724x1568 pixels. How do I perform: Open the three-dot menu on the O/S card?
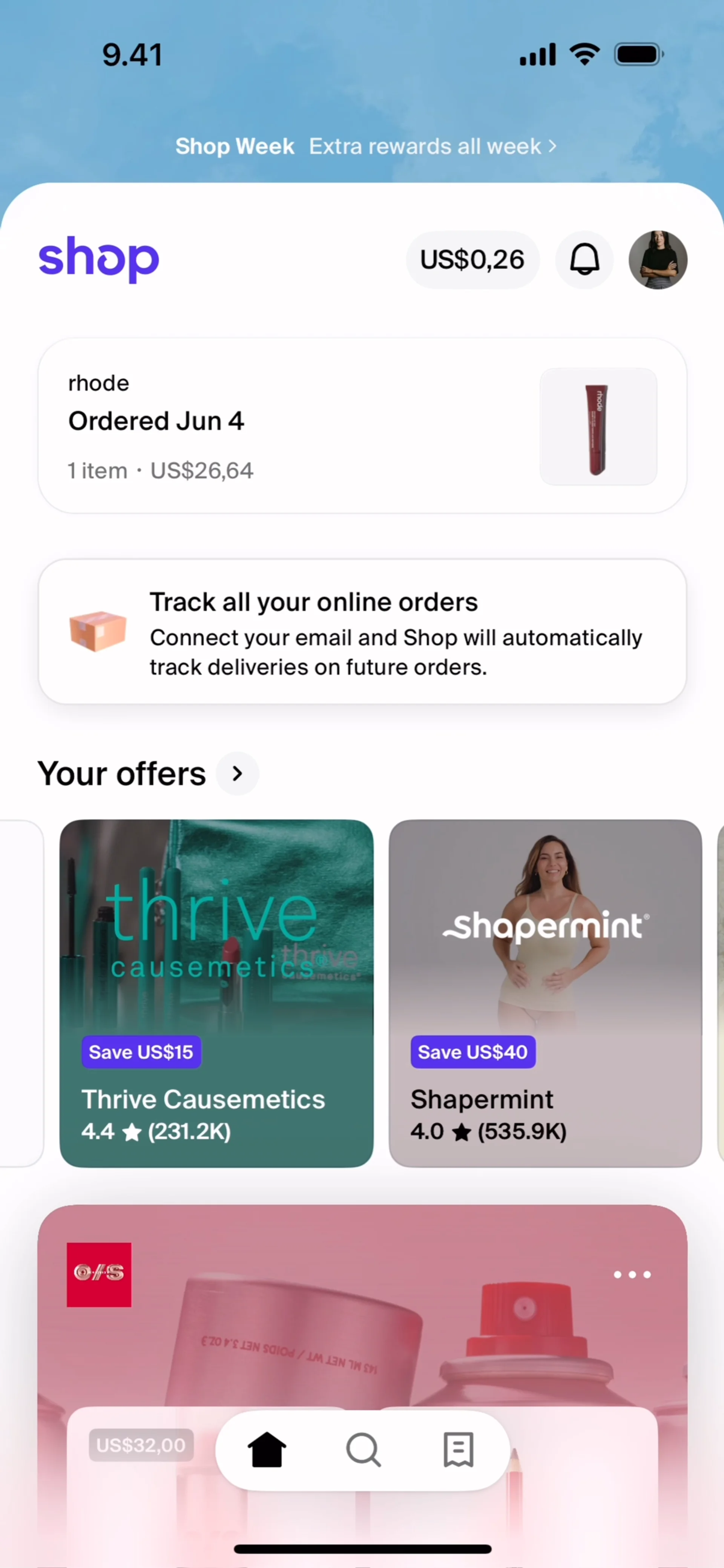tap(632, 1275)
